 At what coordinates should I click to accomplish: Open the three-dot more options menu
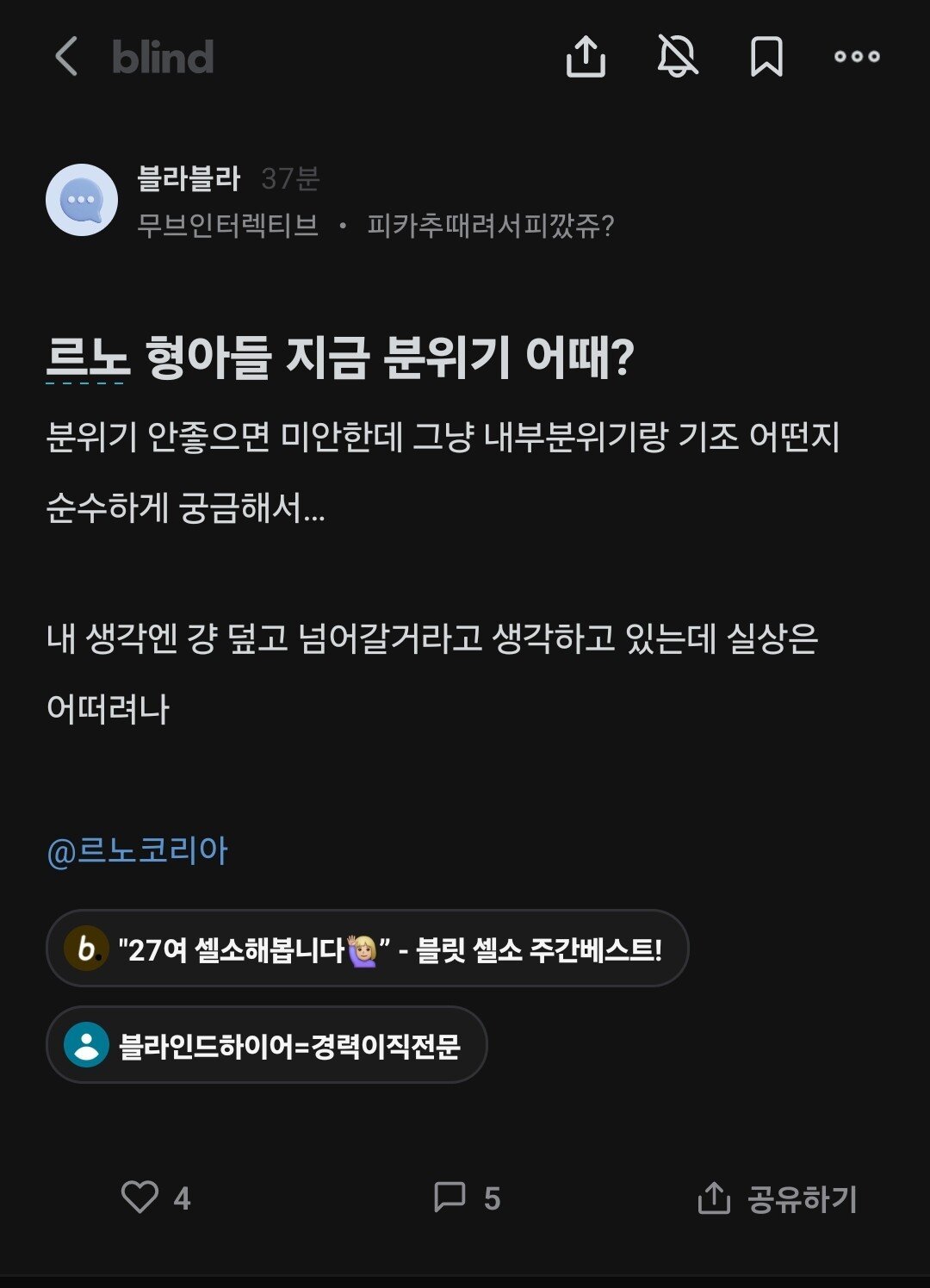[x=856, y=58]
